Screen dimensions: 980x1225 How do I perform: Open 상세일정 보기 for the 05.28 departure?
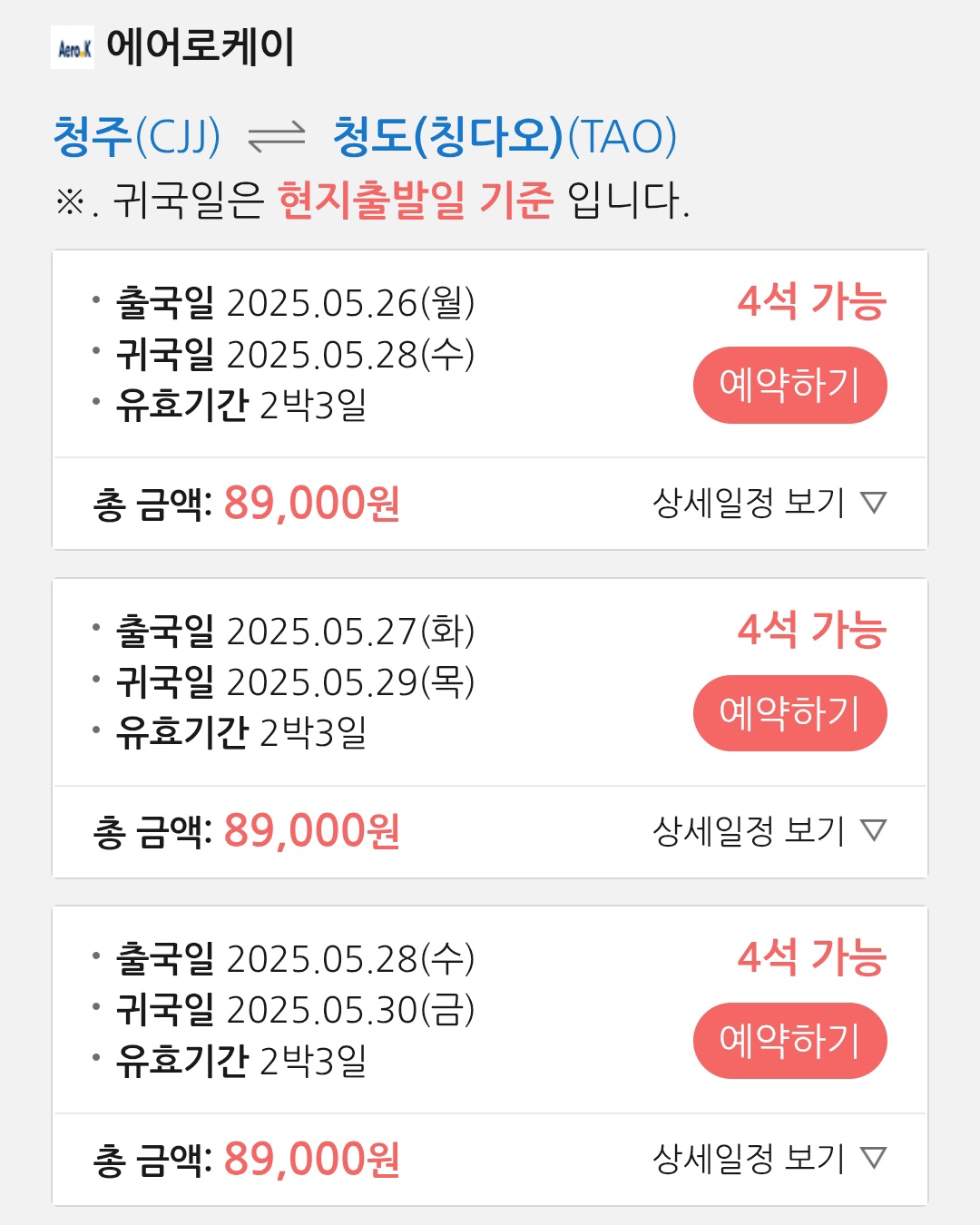pyautogui.click(x=769, y=1158)
